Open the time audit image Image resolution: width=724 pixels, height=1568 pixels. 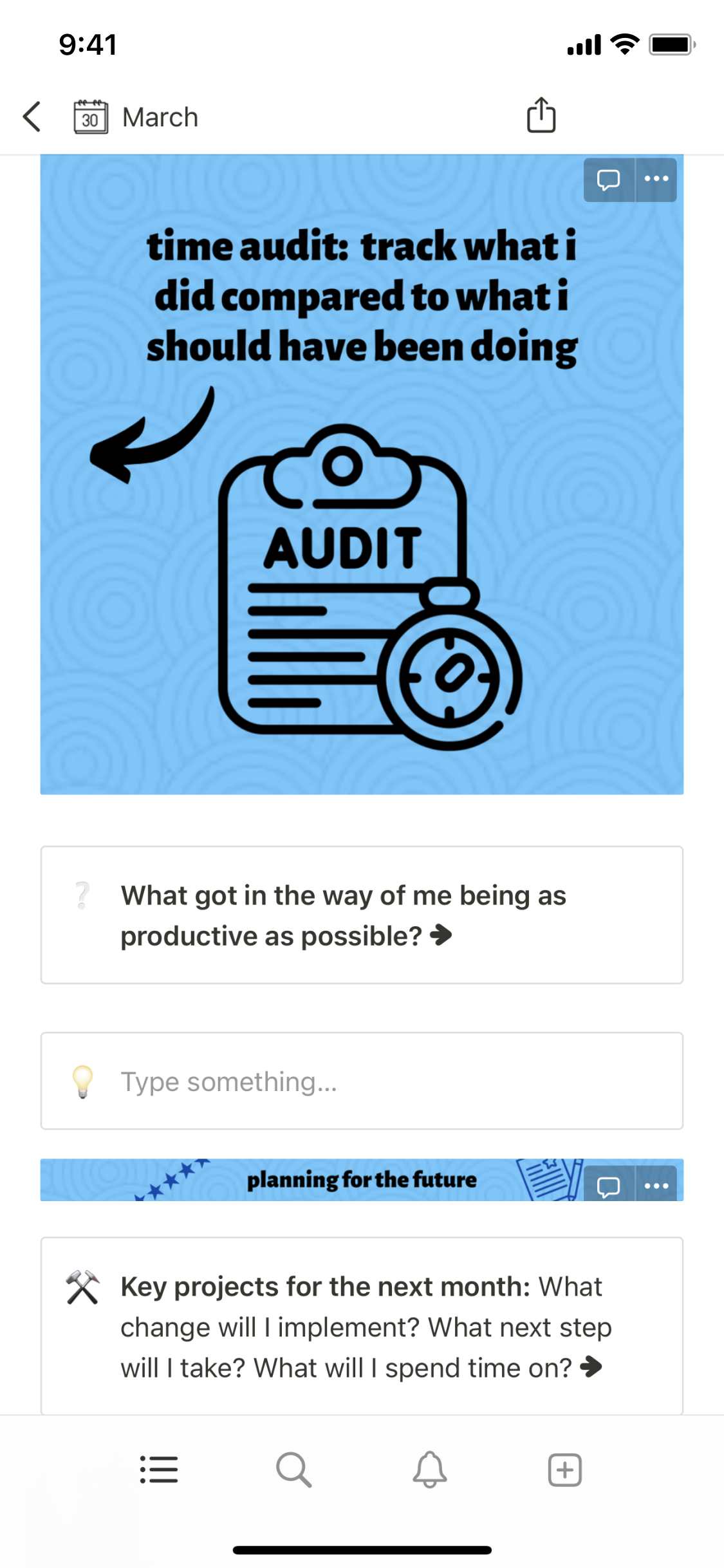(362, 515)
